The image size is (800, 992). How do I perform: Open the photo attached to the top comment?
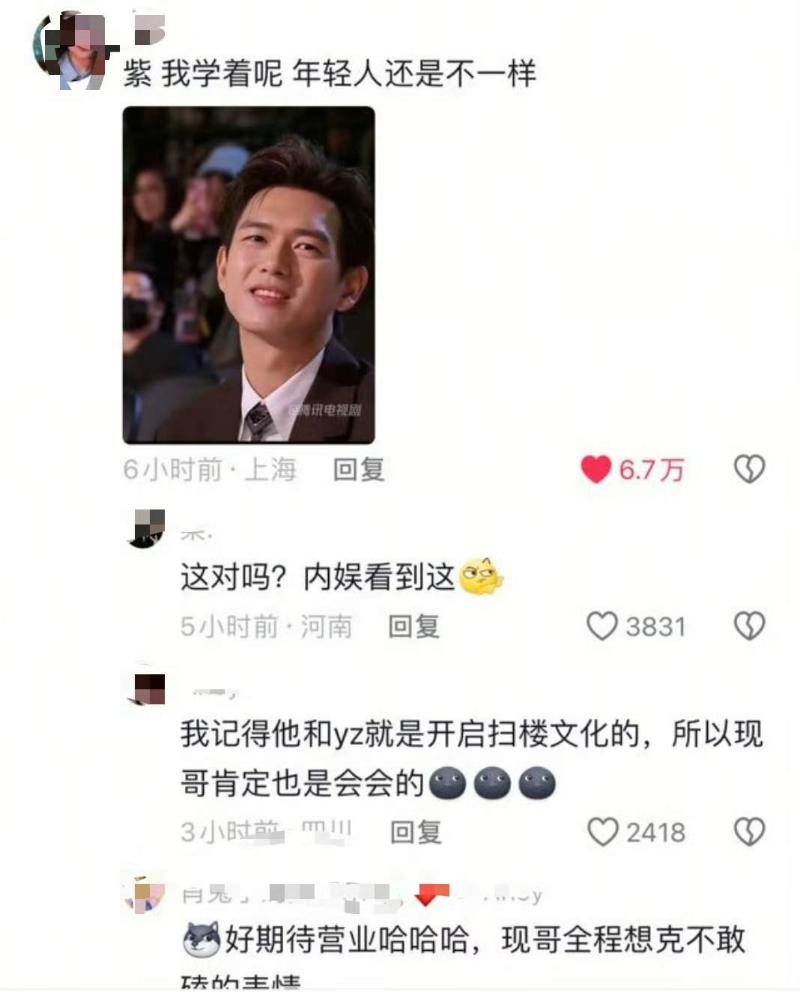click(x=248, y=275)
